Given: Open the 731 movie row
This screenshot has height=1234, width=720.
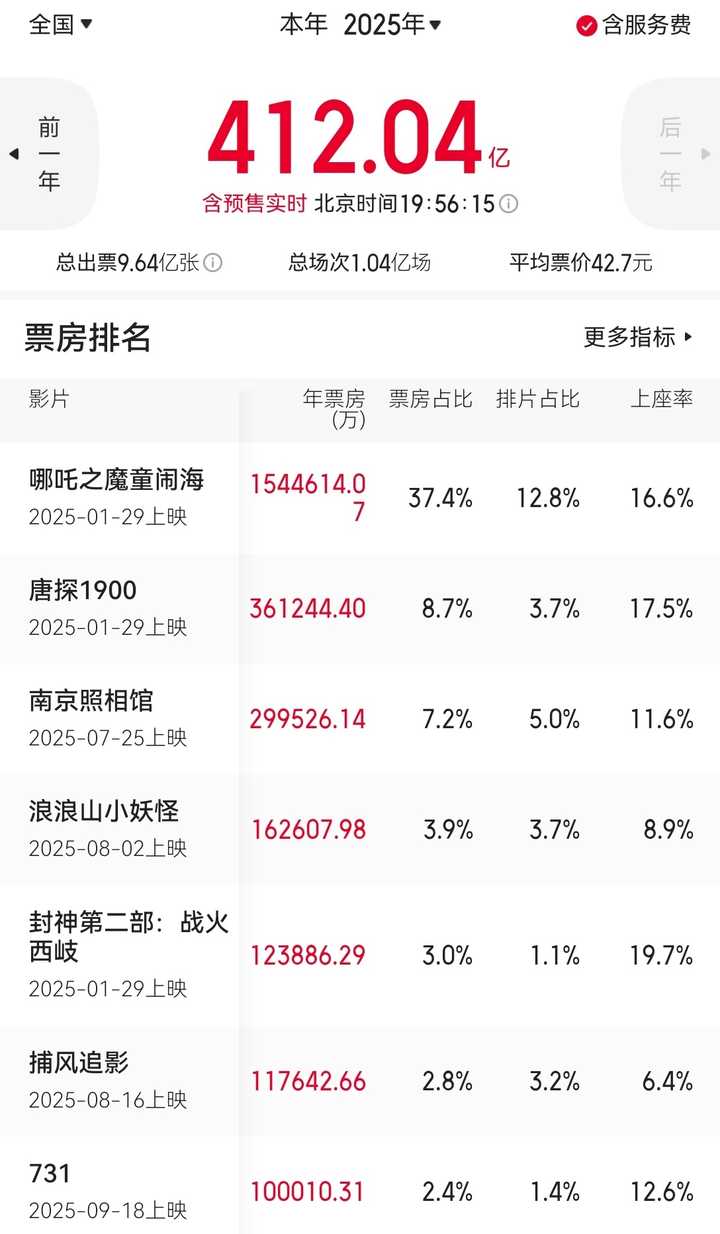Looking at the screenshot, I should click(x=360, y=1185).
